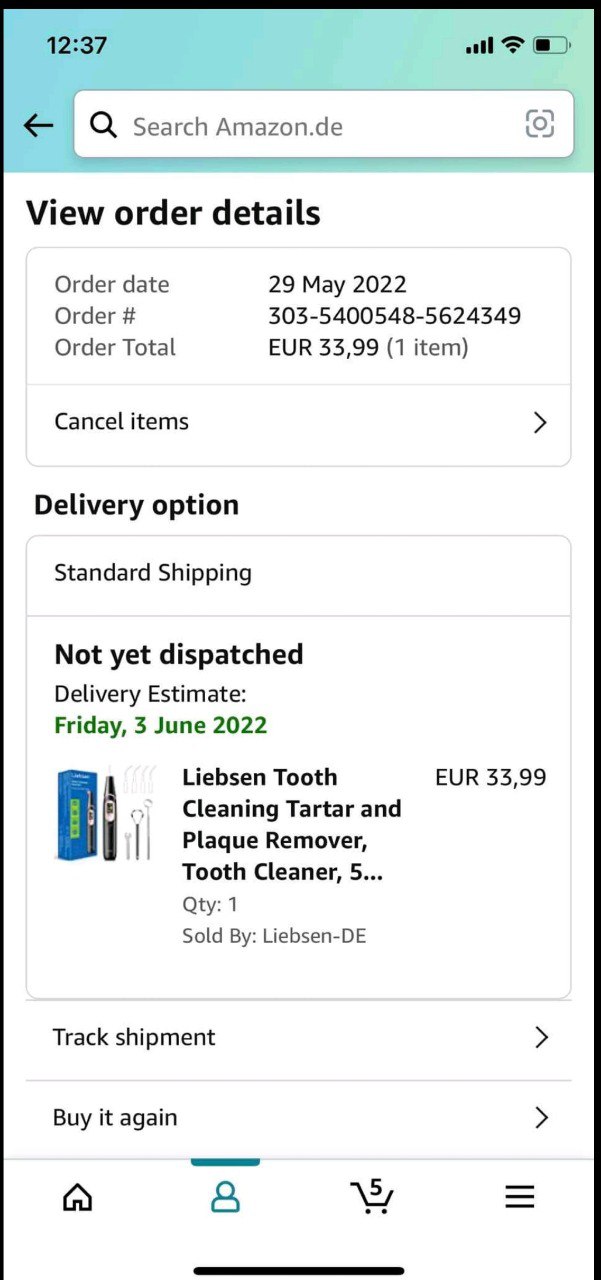Tap the Search Amazon.de field
This screenshot has height=1280, width=601.
click(x=300, y=126)
